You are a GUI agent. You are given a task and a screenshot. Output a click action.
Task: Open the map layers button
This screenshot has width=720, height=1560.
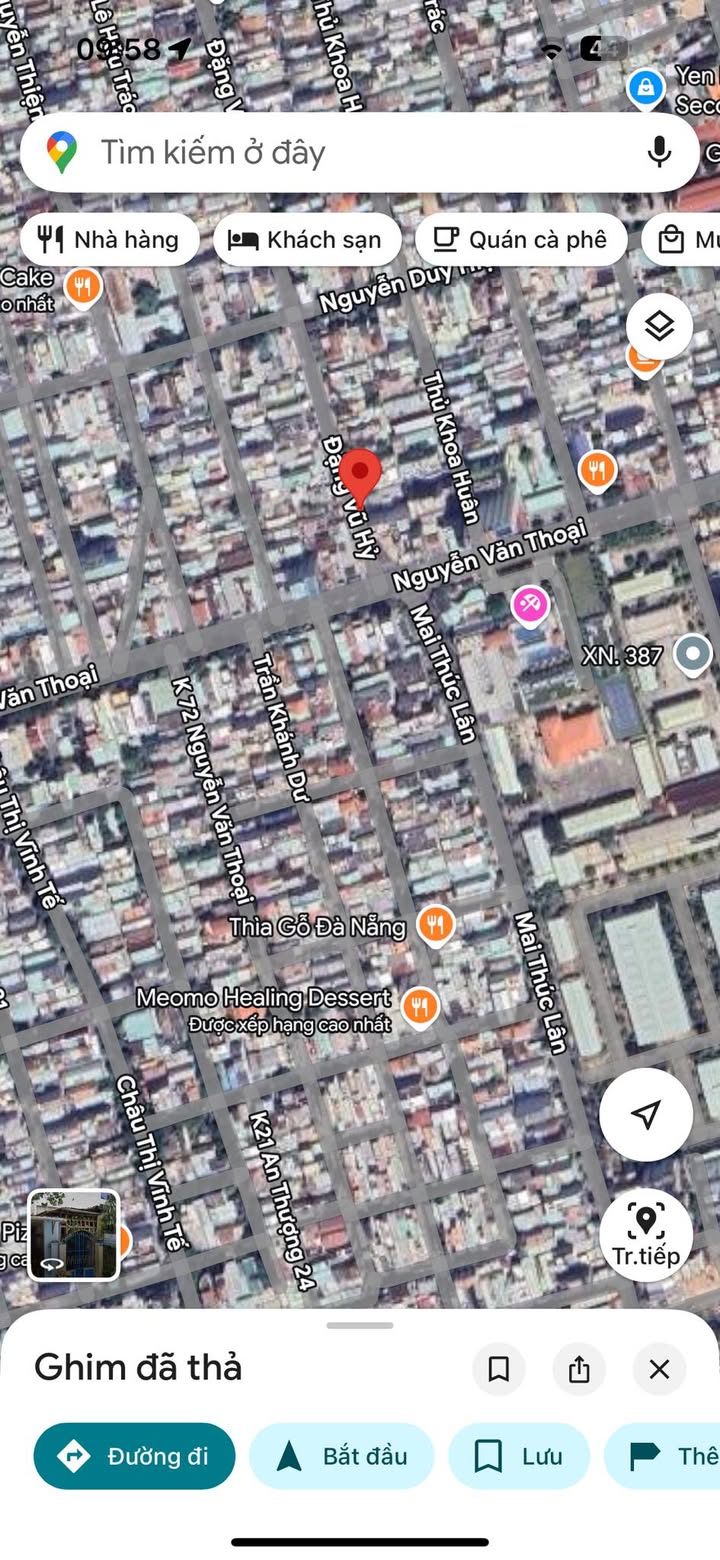[x=659, y=326]
